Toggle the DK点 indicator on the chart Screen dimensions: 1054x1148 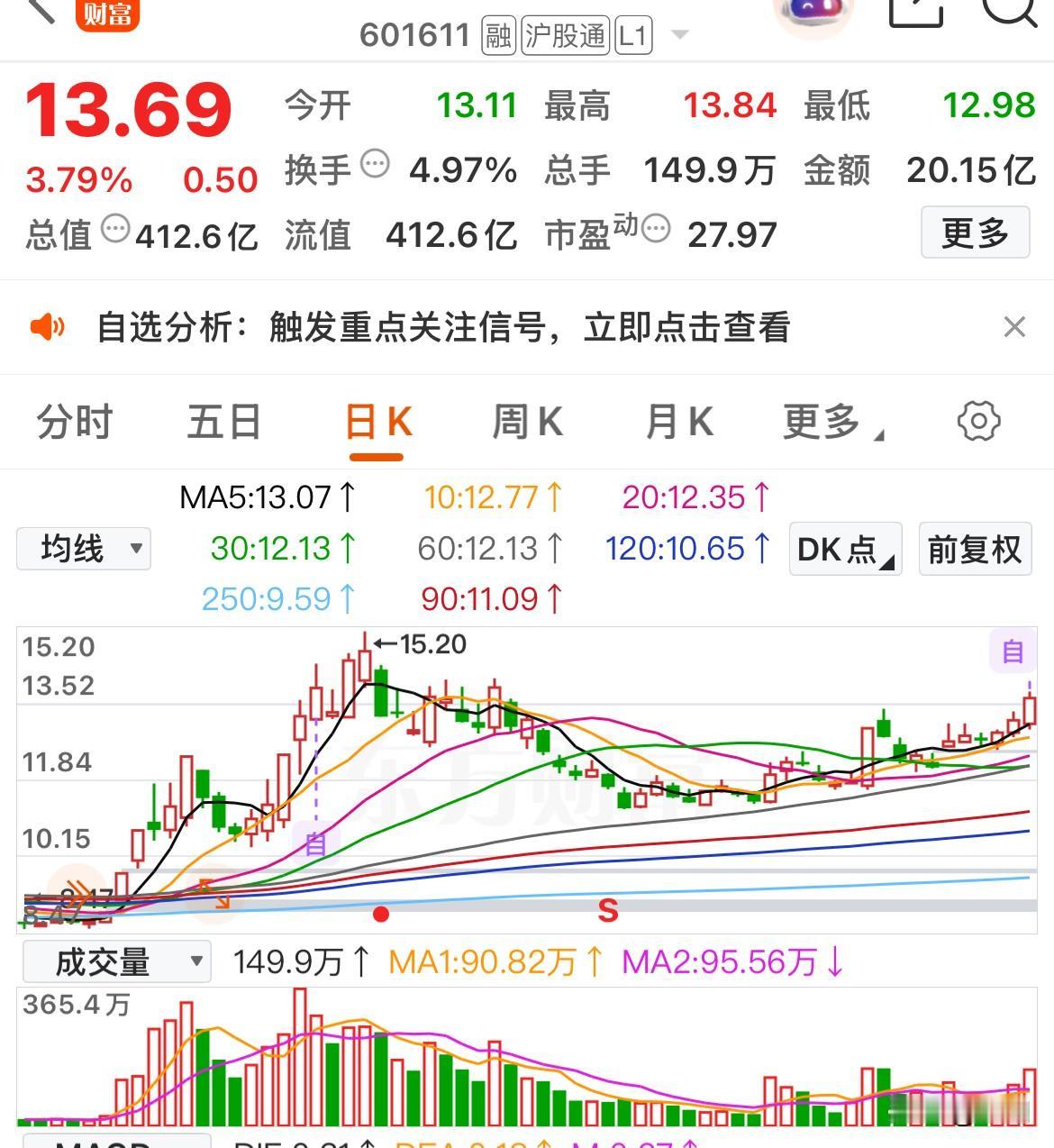click(843, 549)
